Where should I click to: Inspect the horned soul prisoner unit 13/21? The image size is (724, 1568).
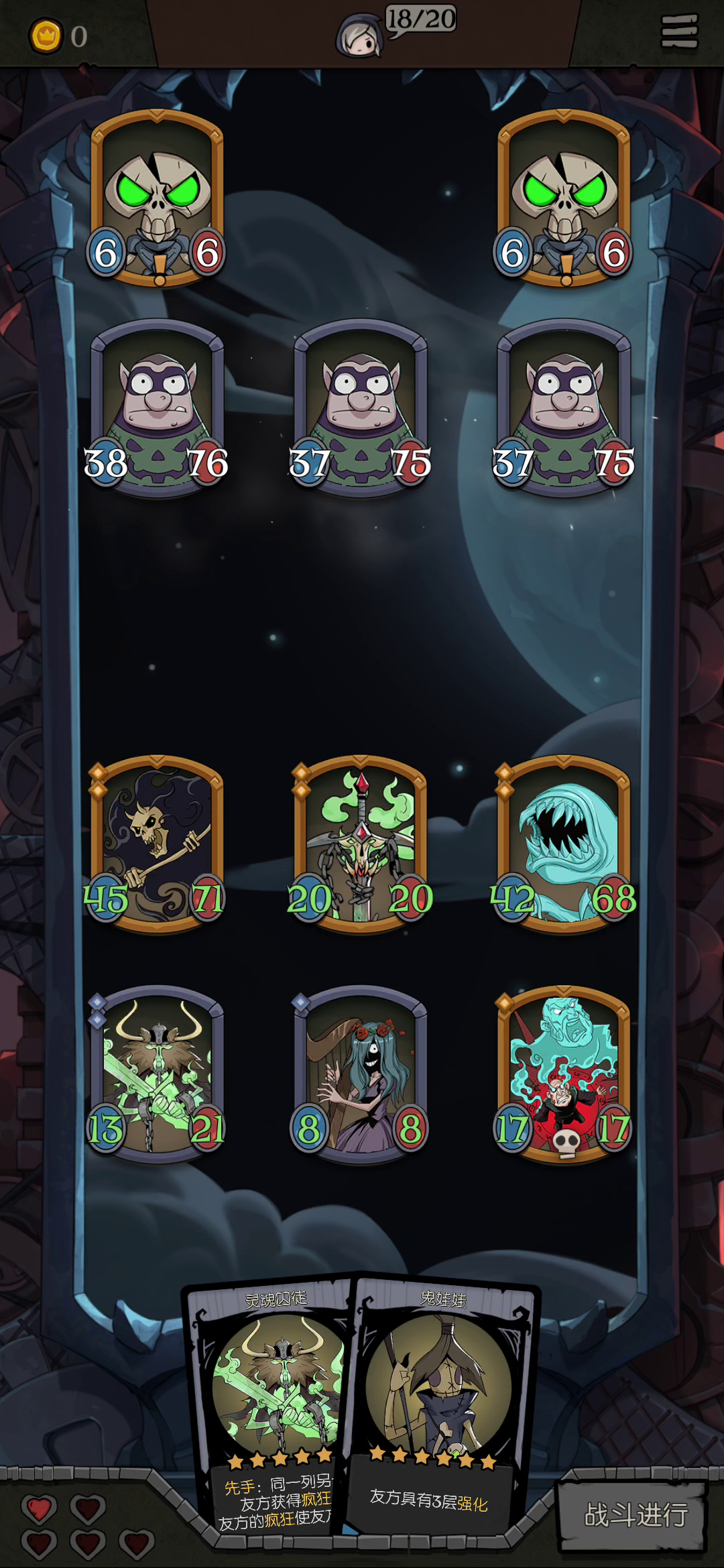tap(157, 1074)
